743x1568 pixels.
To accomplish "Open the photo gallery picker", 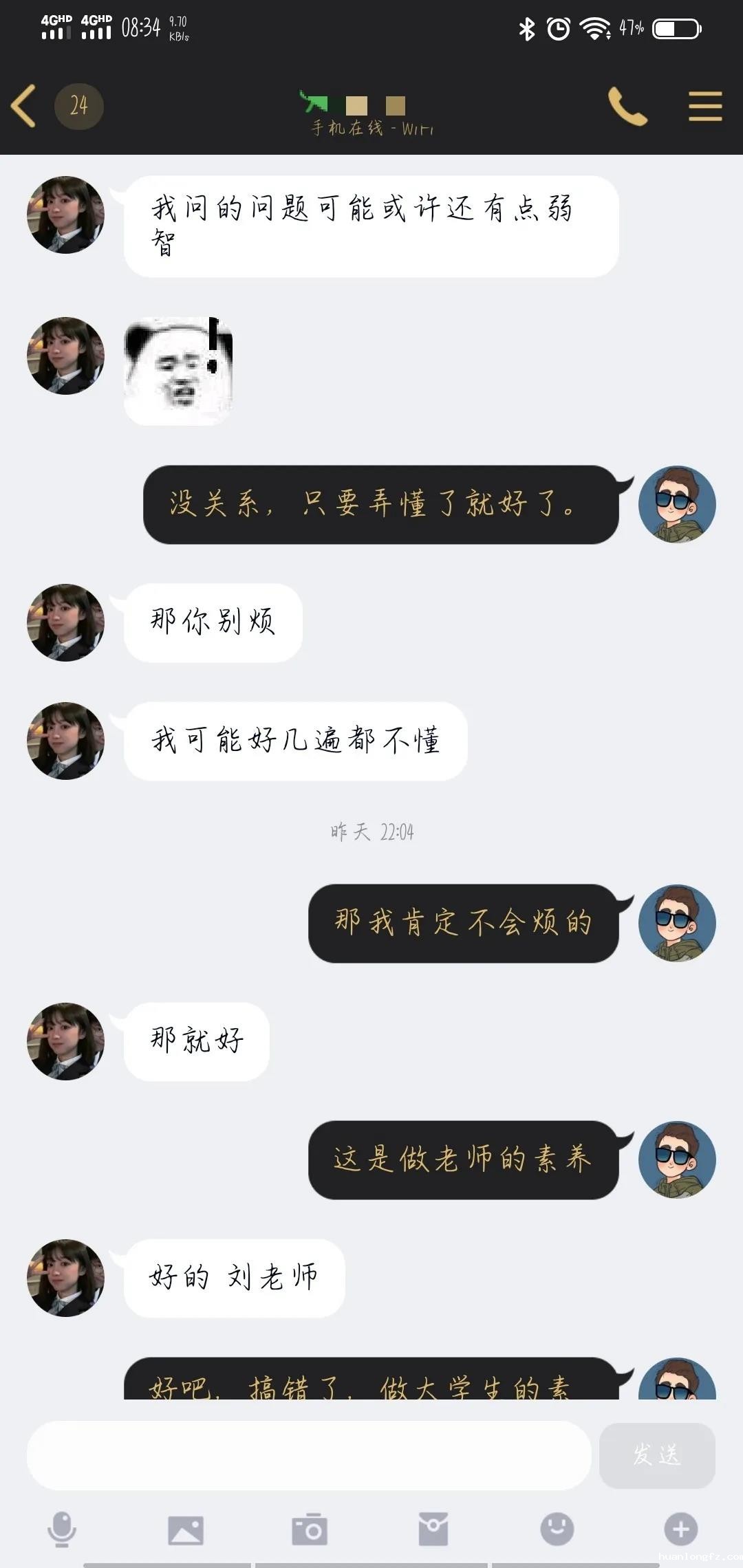I will tap(186, 1529).
